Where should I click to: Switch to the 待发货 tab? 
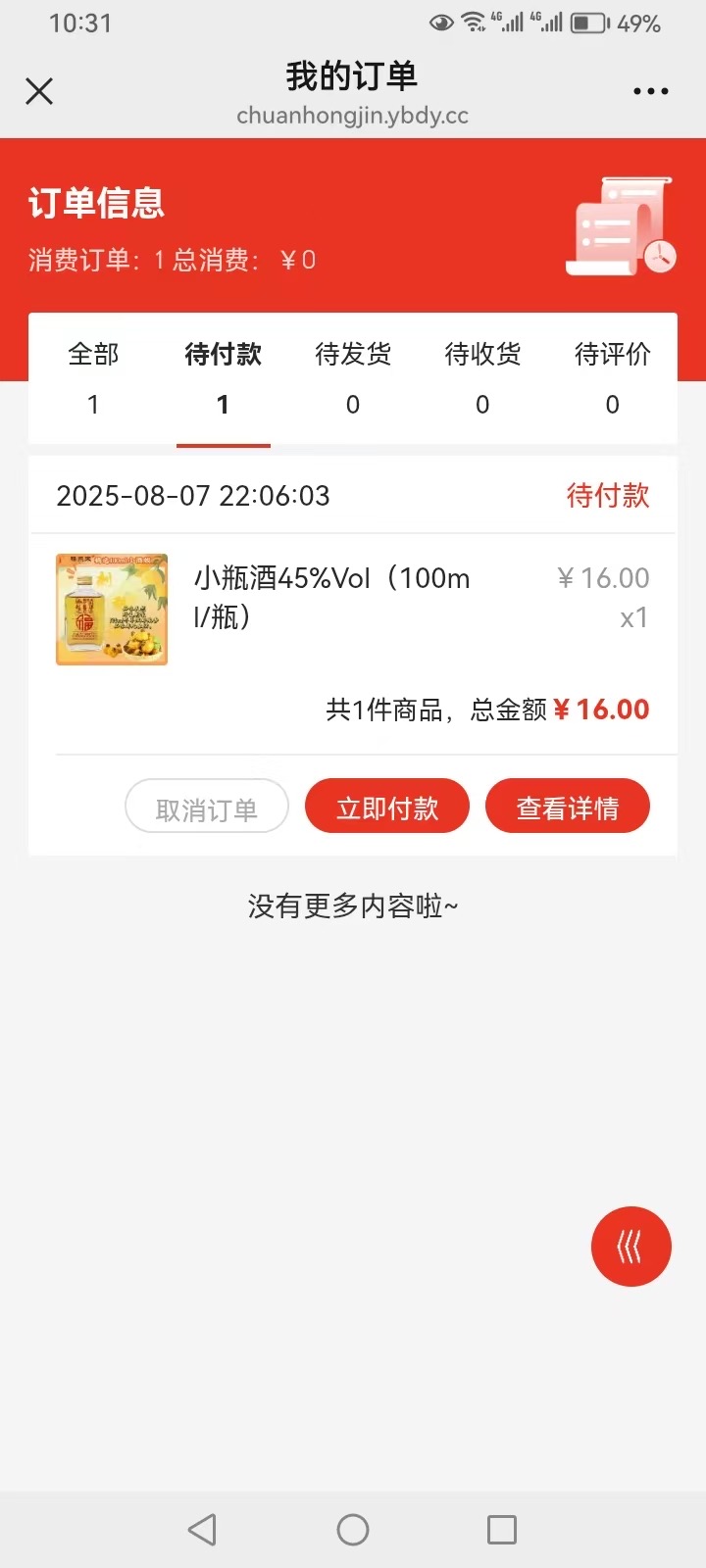click(353, 378)
